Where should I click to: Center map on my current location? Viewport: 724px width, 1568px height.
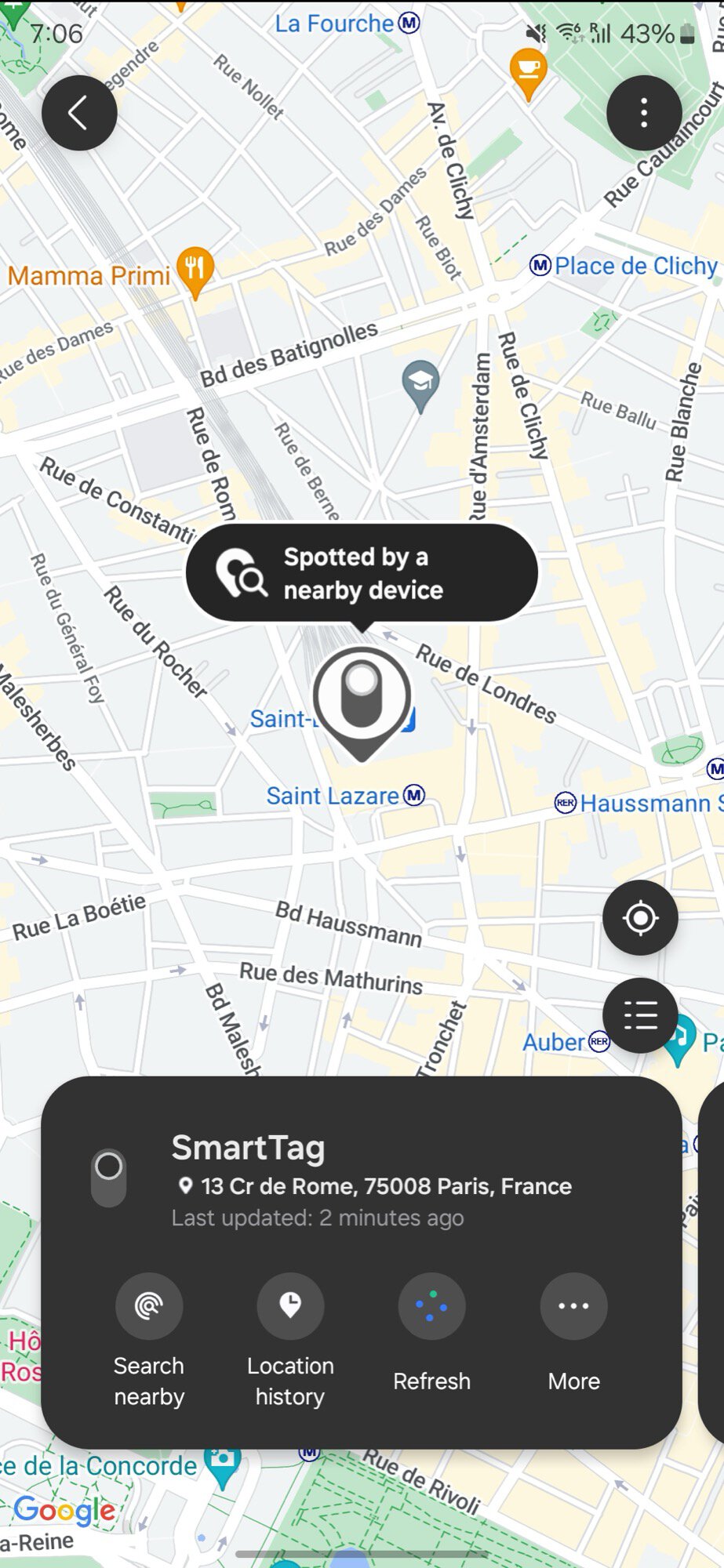pos(640,917)
